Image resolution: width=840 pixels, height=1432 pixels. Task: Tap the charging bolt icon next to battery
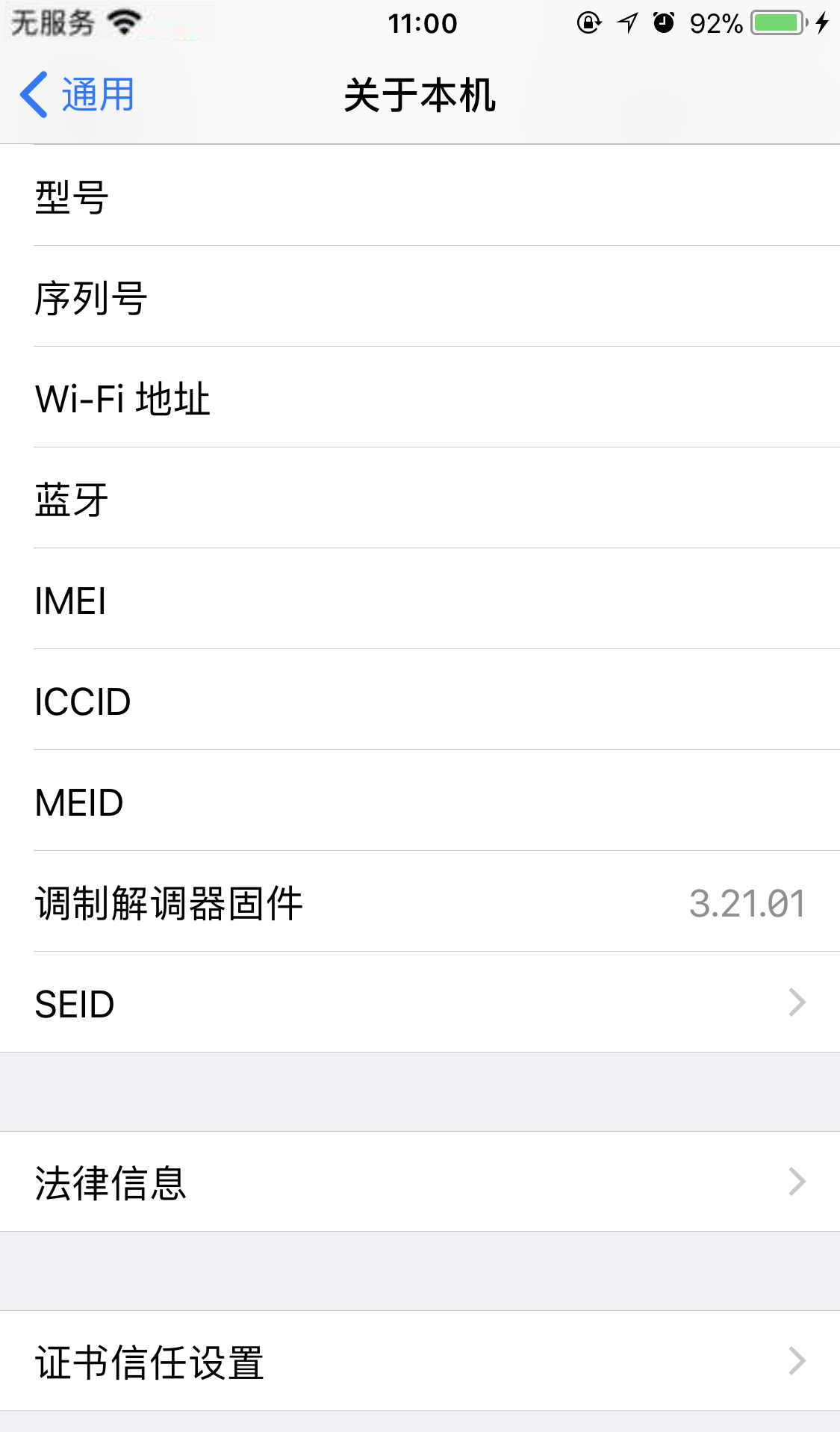tap(822, 22)
